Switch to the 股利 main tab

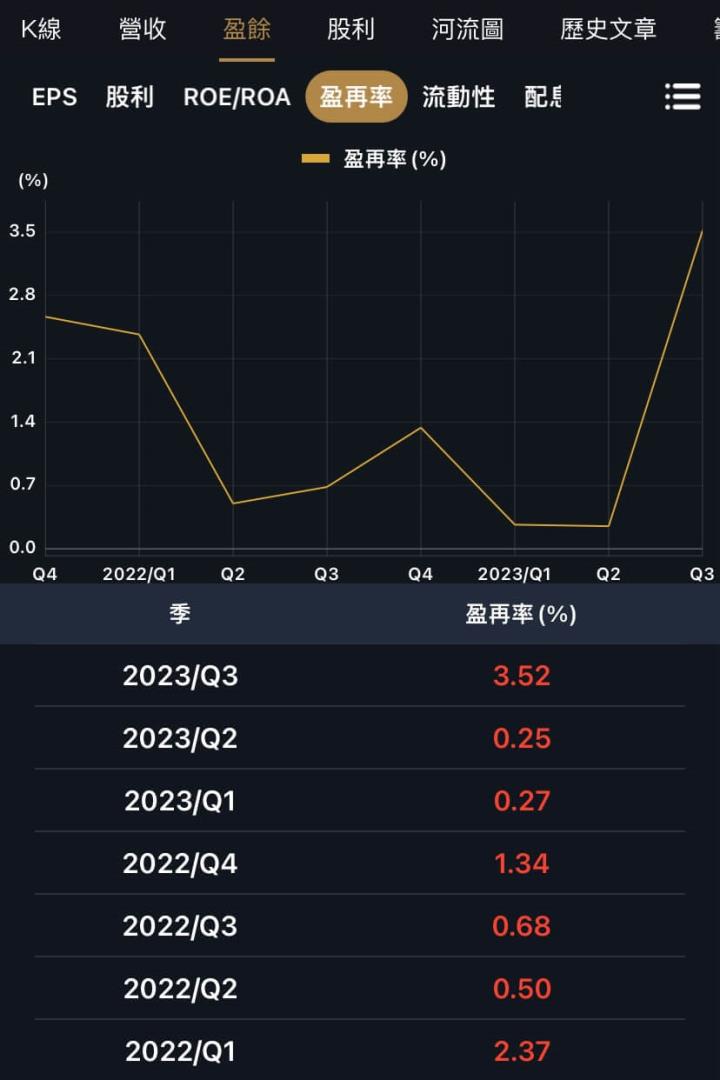pyautogui.click(x=352, y=30)
